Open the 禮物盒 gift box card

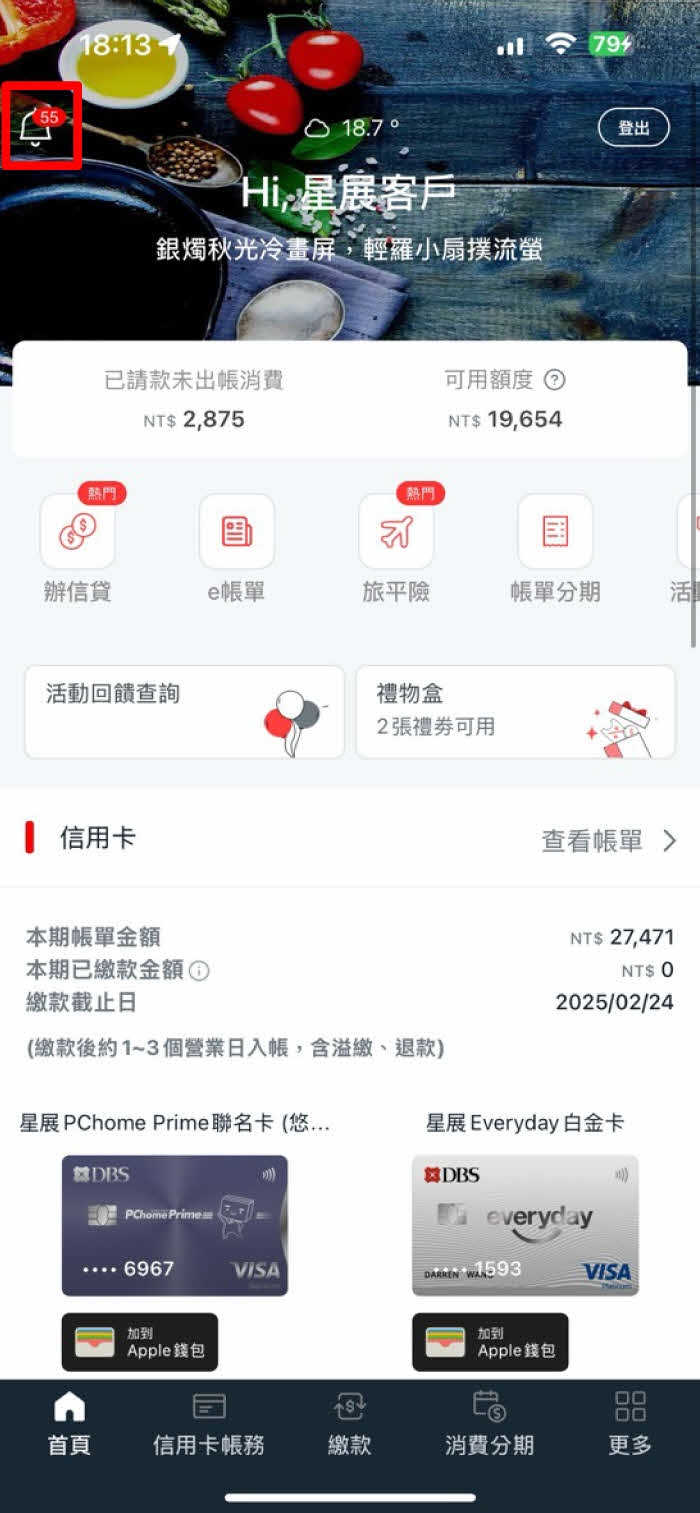[x=515, y=712]
